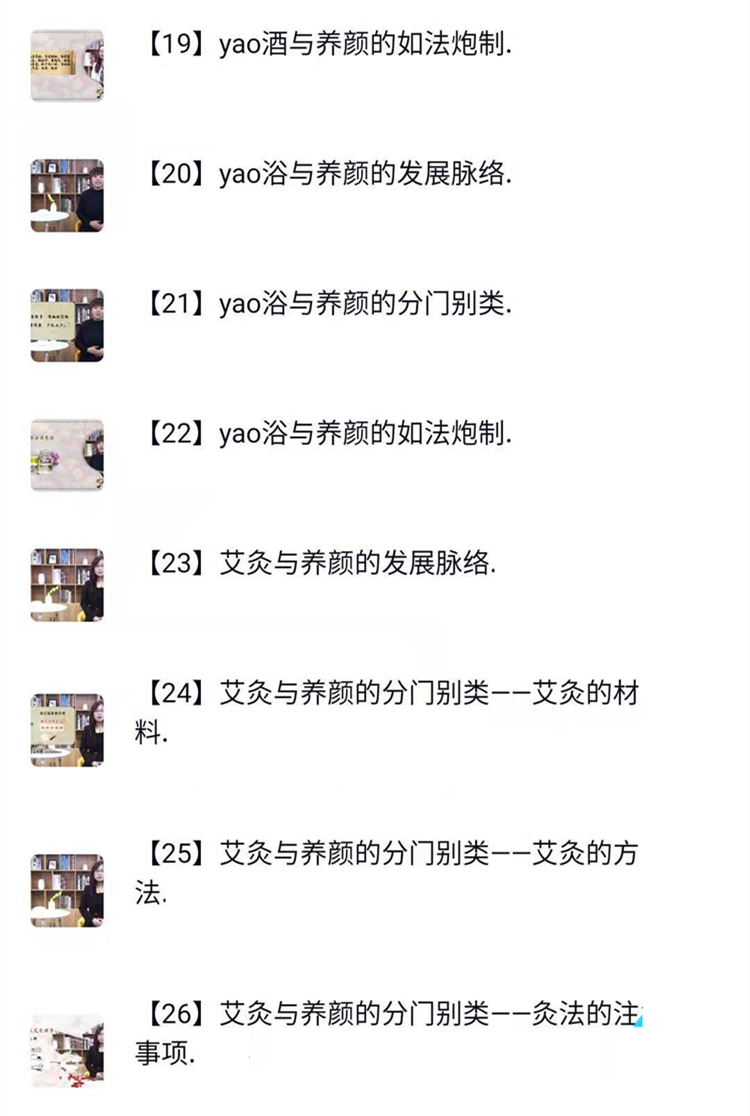The height and width of the screenshot is (1116, 750).
Task: Open lesson 19 about yao酒与养颜的如法炮制
Action: [328, 45]
